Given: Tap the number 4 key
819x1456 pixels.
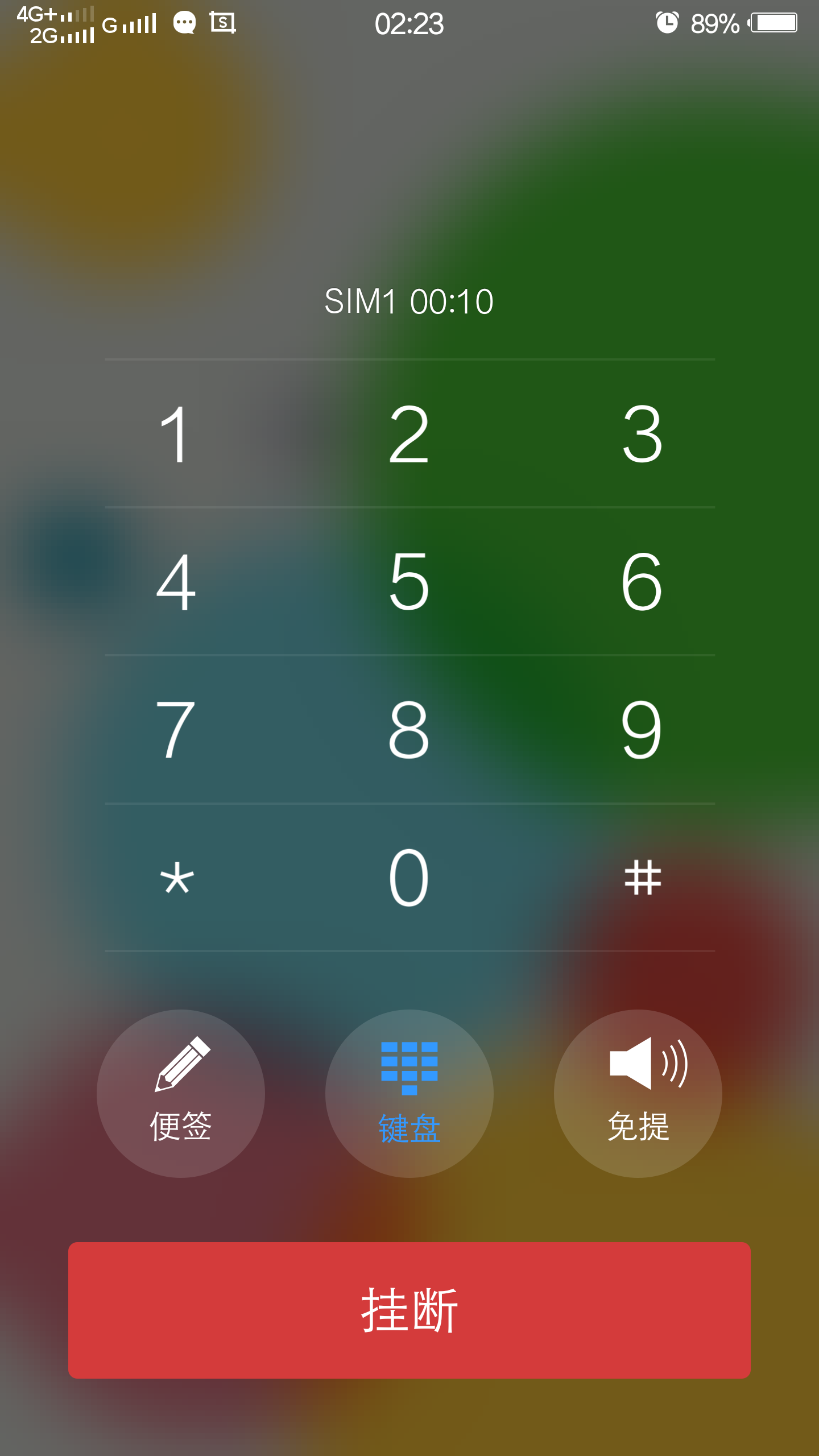Looking at the screenshot, I should click(x=175, y=582).
